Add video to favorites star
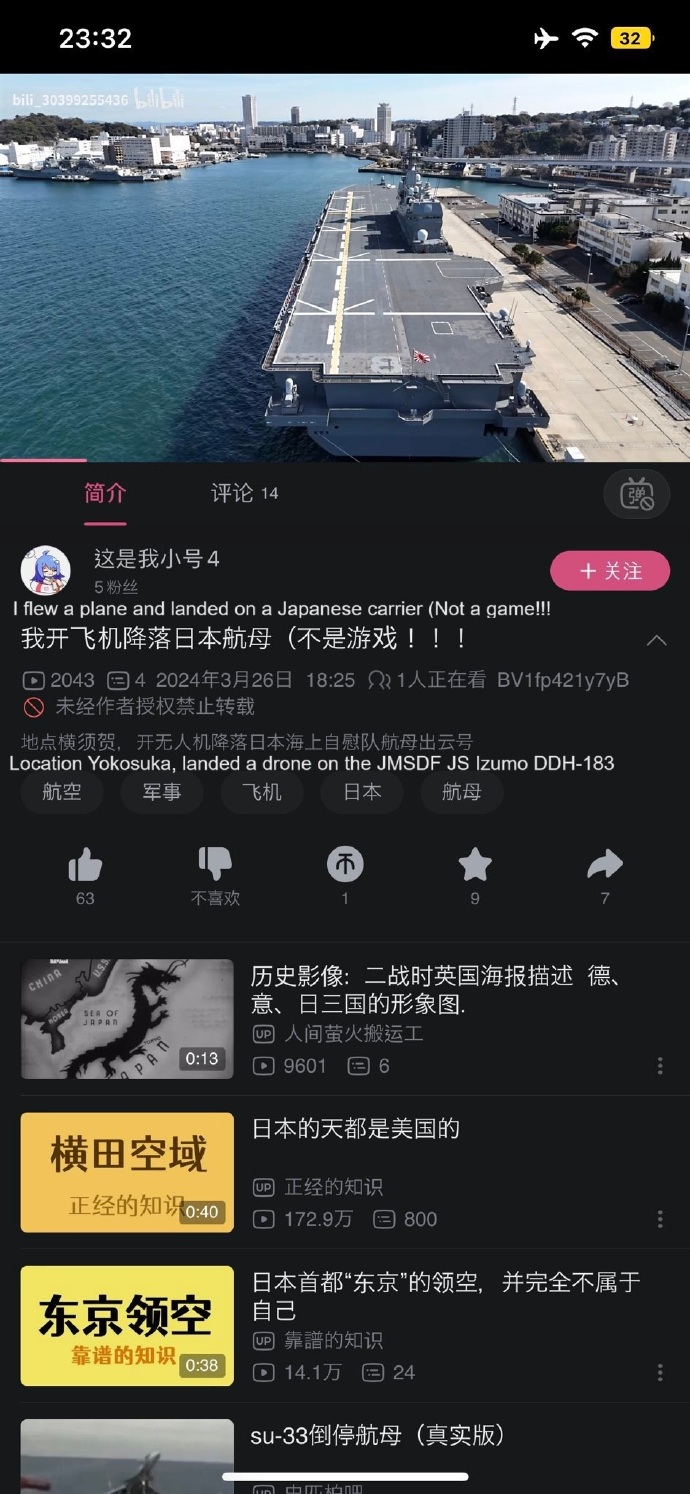This screenshot has height=1494, width=690. click(x=475, y=865)
